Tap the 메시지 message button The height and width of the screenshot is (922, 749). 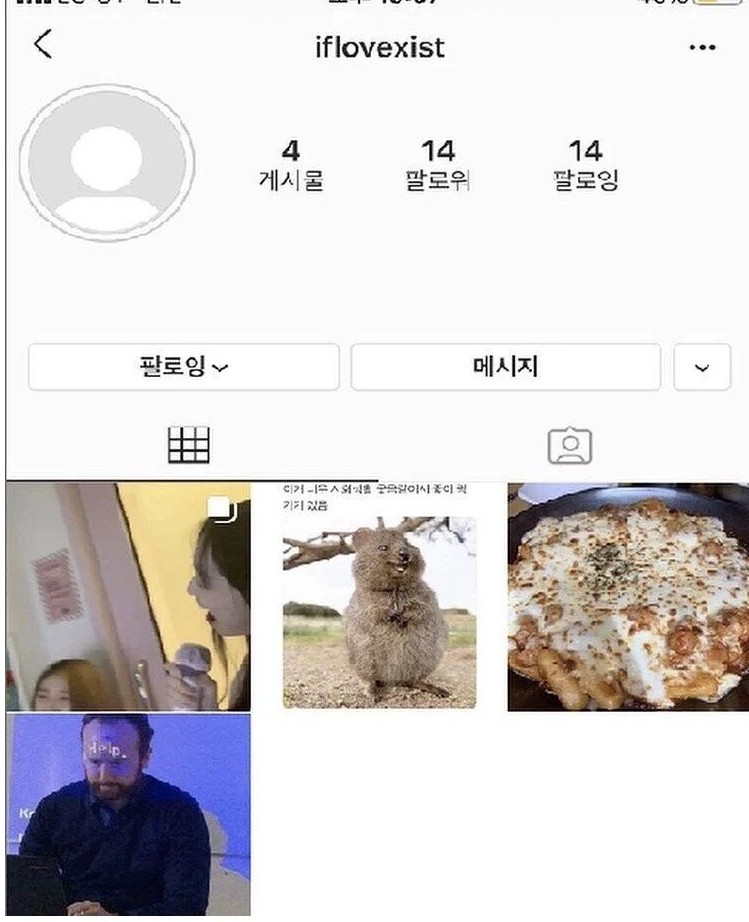pyautogui.click(x=505, y=367)
